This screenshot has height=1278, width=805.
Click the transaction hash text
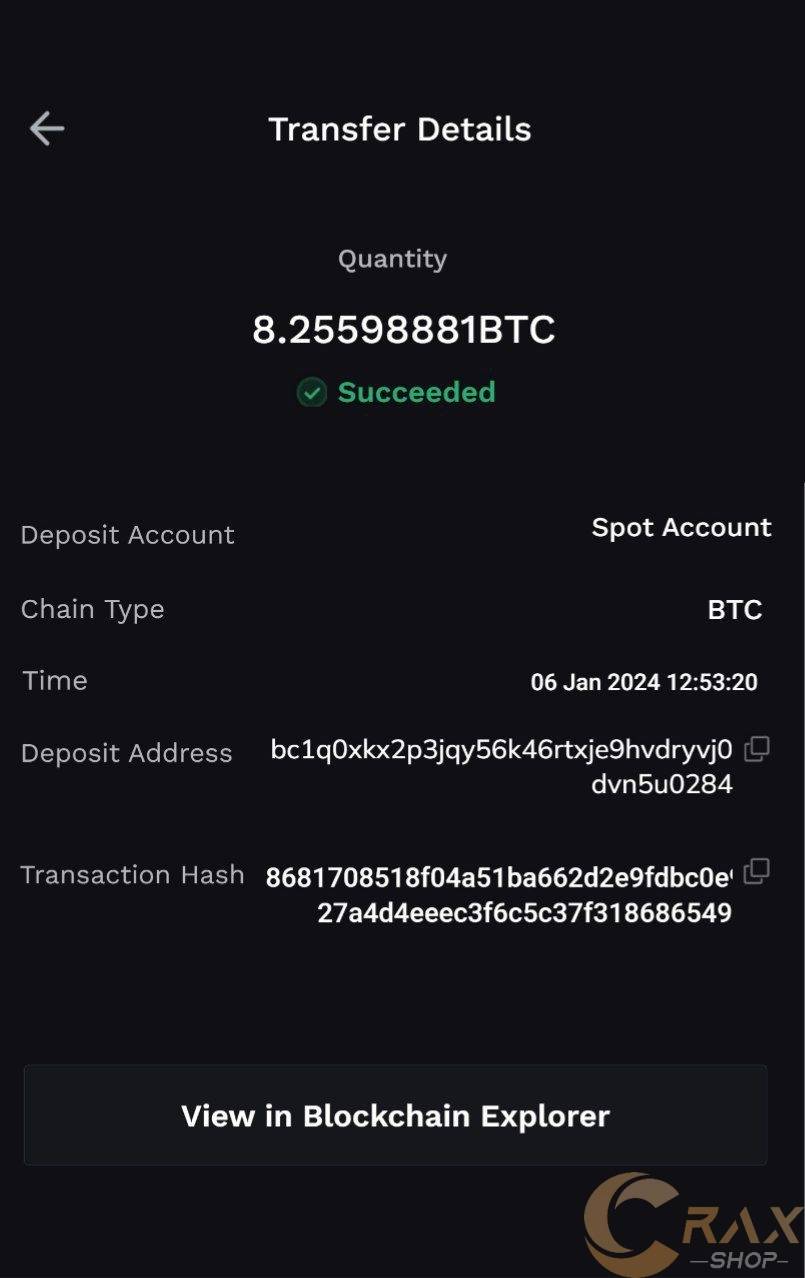pos(497,893)
